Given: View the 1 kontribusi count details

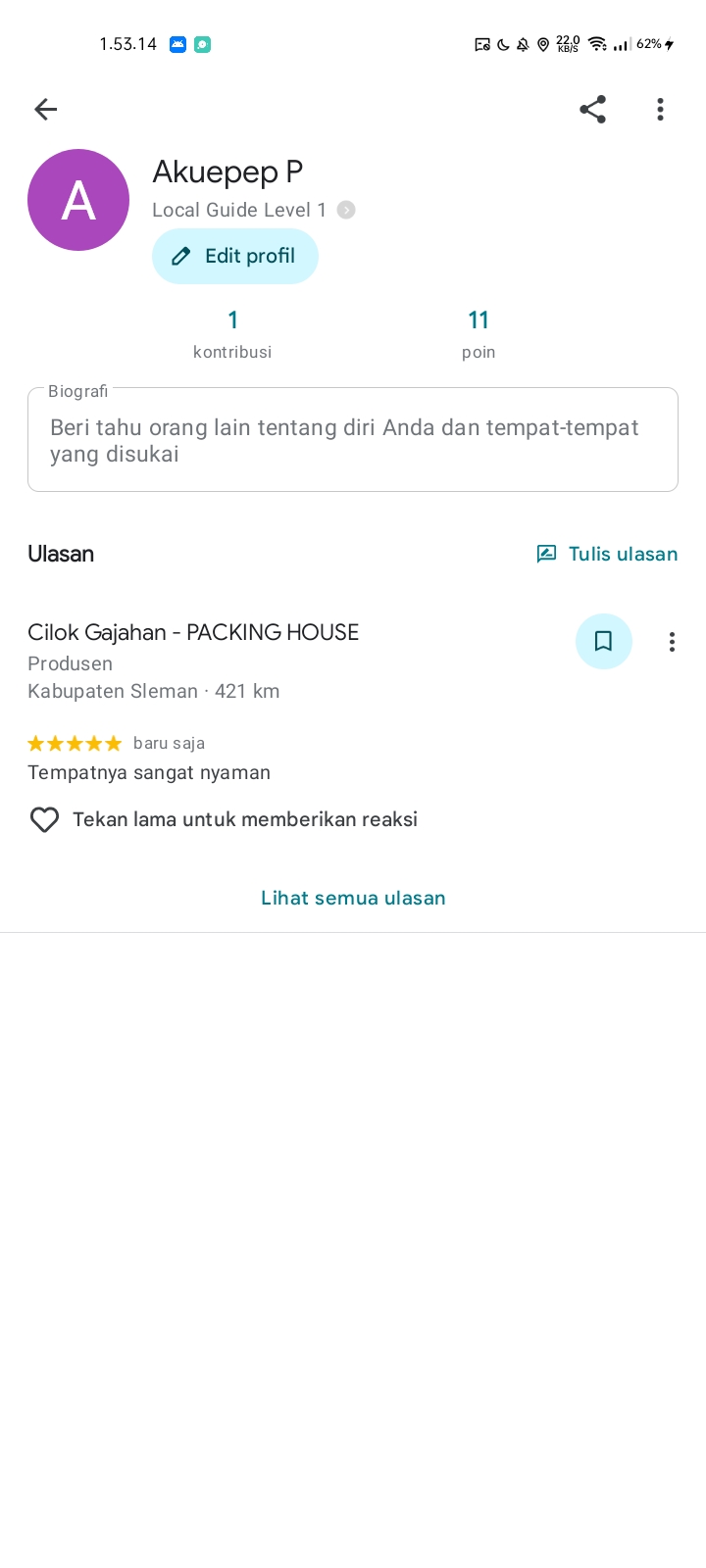Looking at the screenshot, I should click(x=232, y=333).
